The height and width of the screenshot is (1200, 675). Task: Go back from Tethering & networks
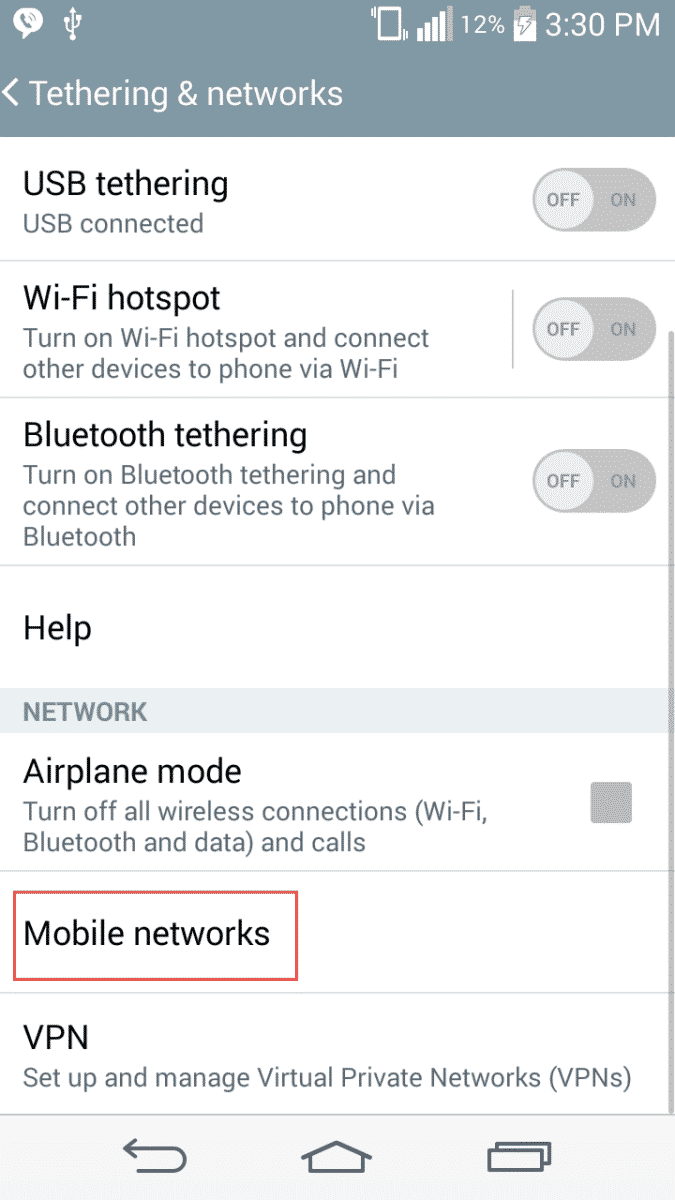pos(14,94)
